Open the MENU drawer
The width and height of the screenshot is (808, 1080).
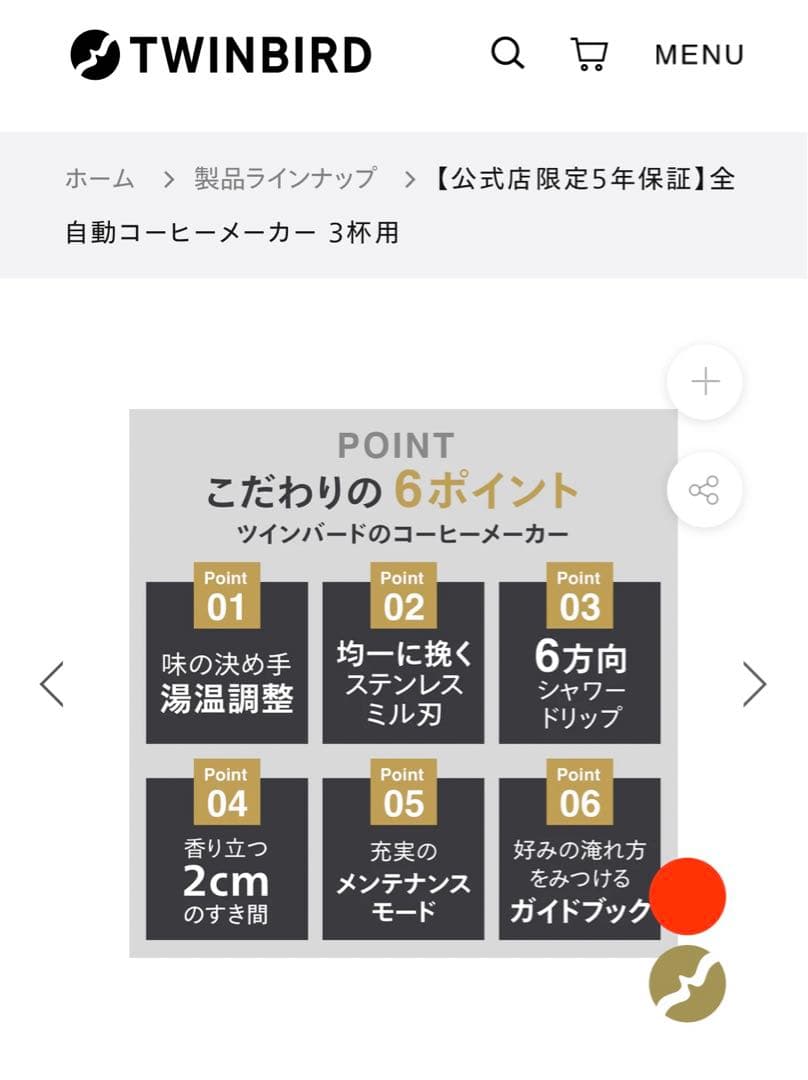[x=699, y=55]
